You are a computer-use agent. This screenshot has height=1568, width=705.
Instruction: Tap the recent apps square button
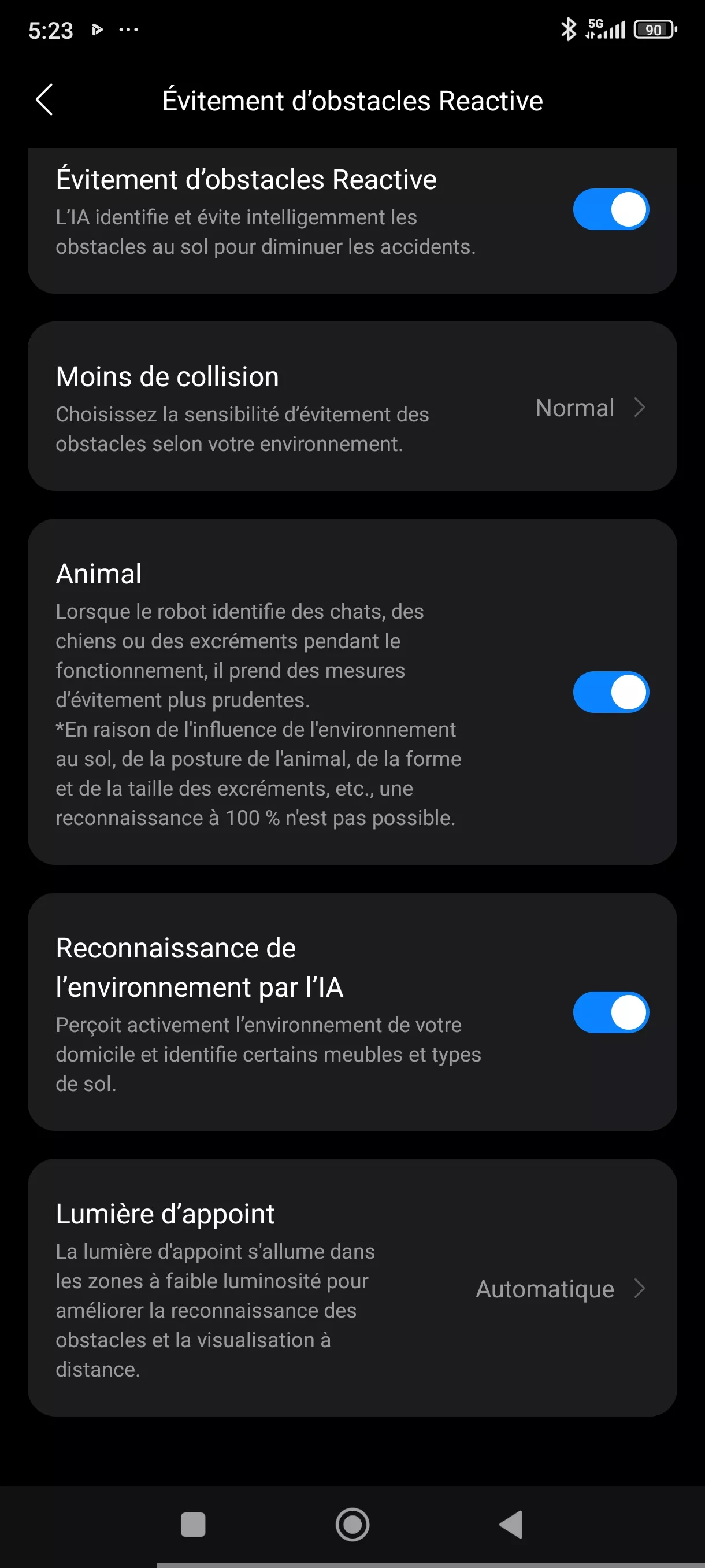pos(192,1525)
